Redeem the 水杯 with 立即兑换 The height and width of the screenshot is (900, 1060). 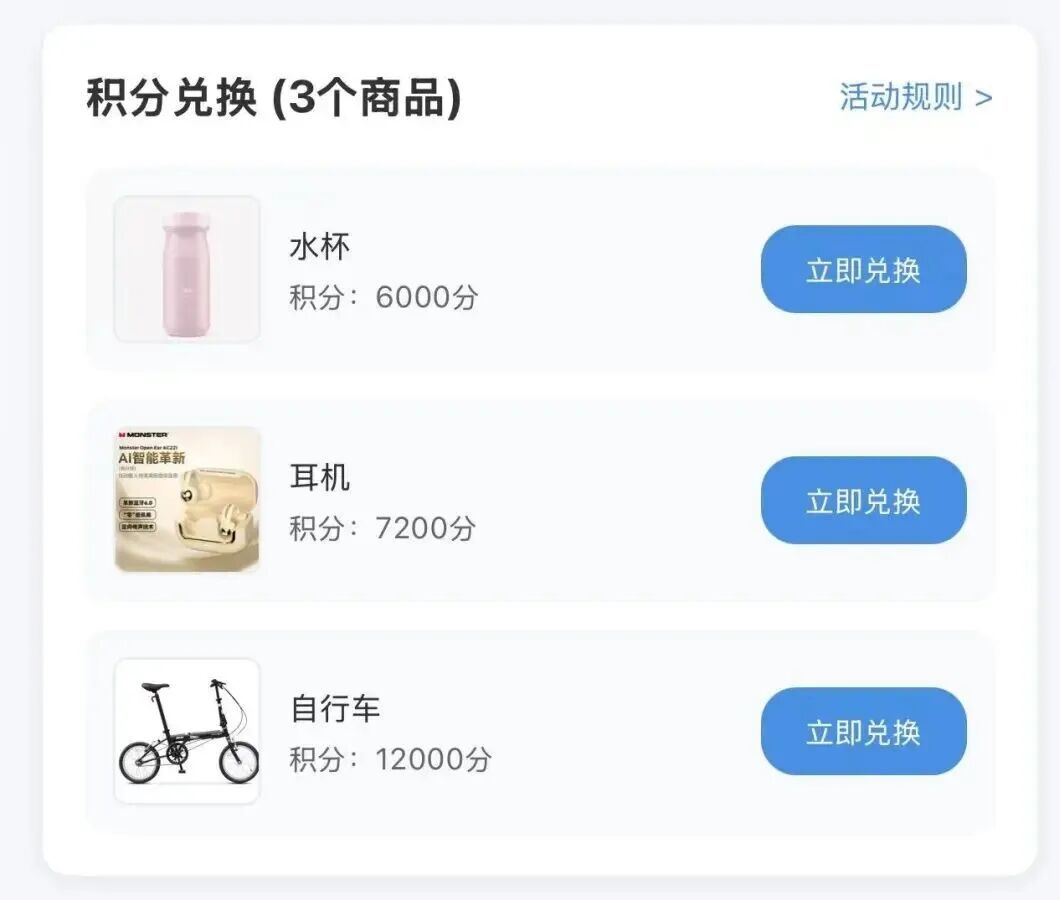(x=863, y=270)
